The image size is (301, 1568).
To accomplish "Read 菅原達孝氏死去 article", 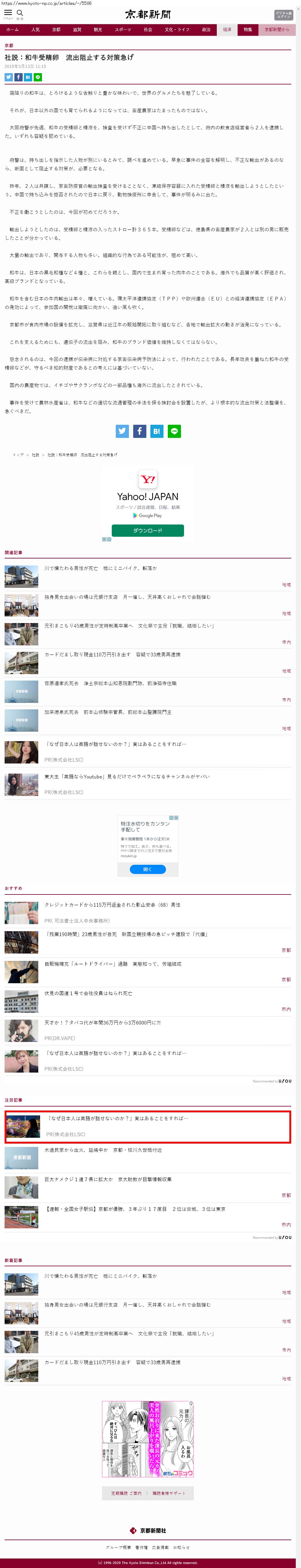I will point(110,683).
